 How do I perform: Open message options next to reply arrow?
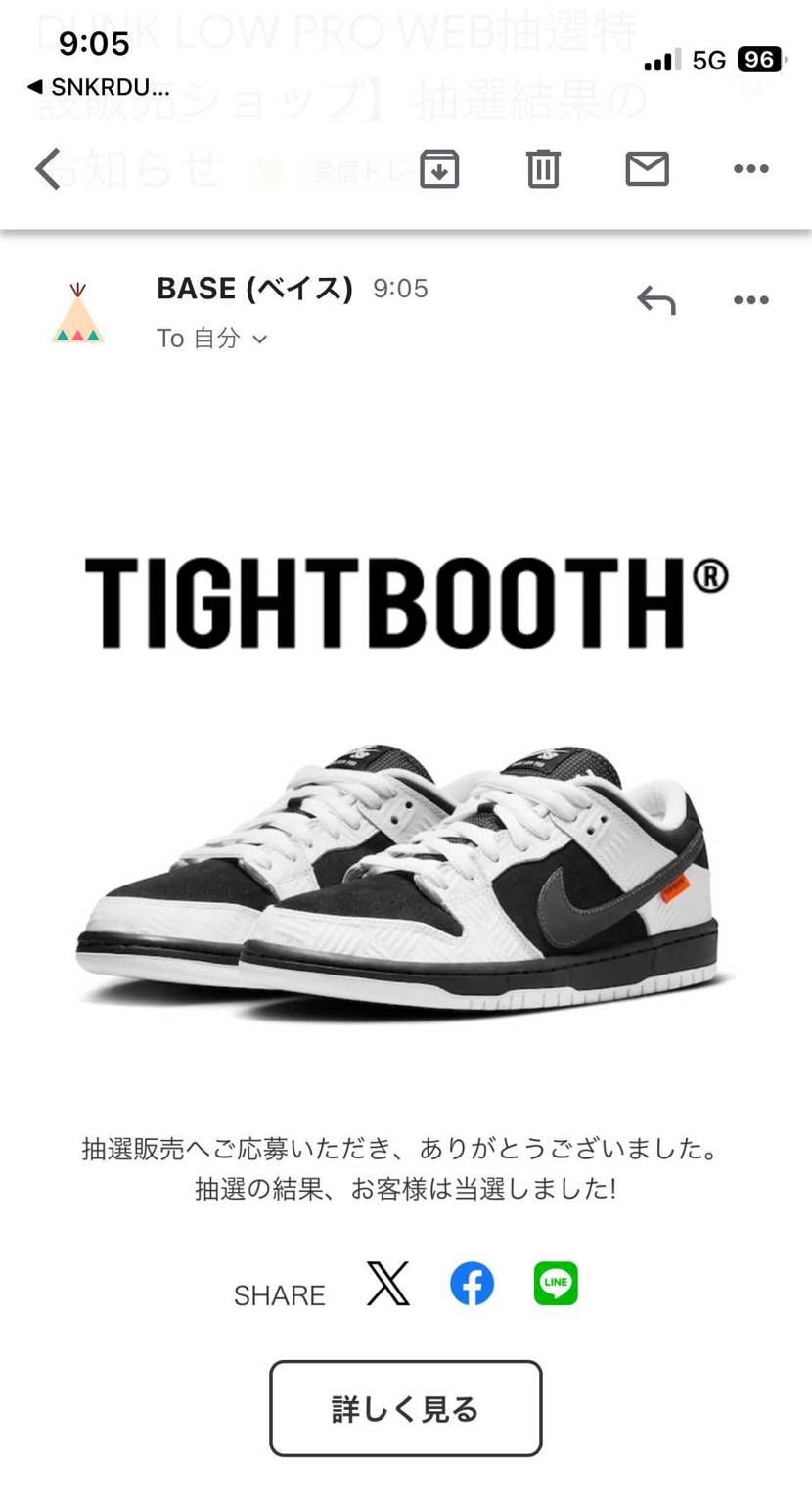[750, 300]
